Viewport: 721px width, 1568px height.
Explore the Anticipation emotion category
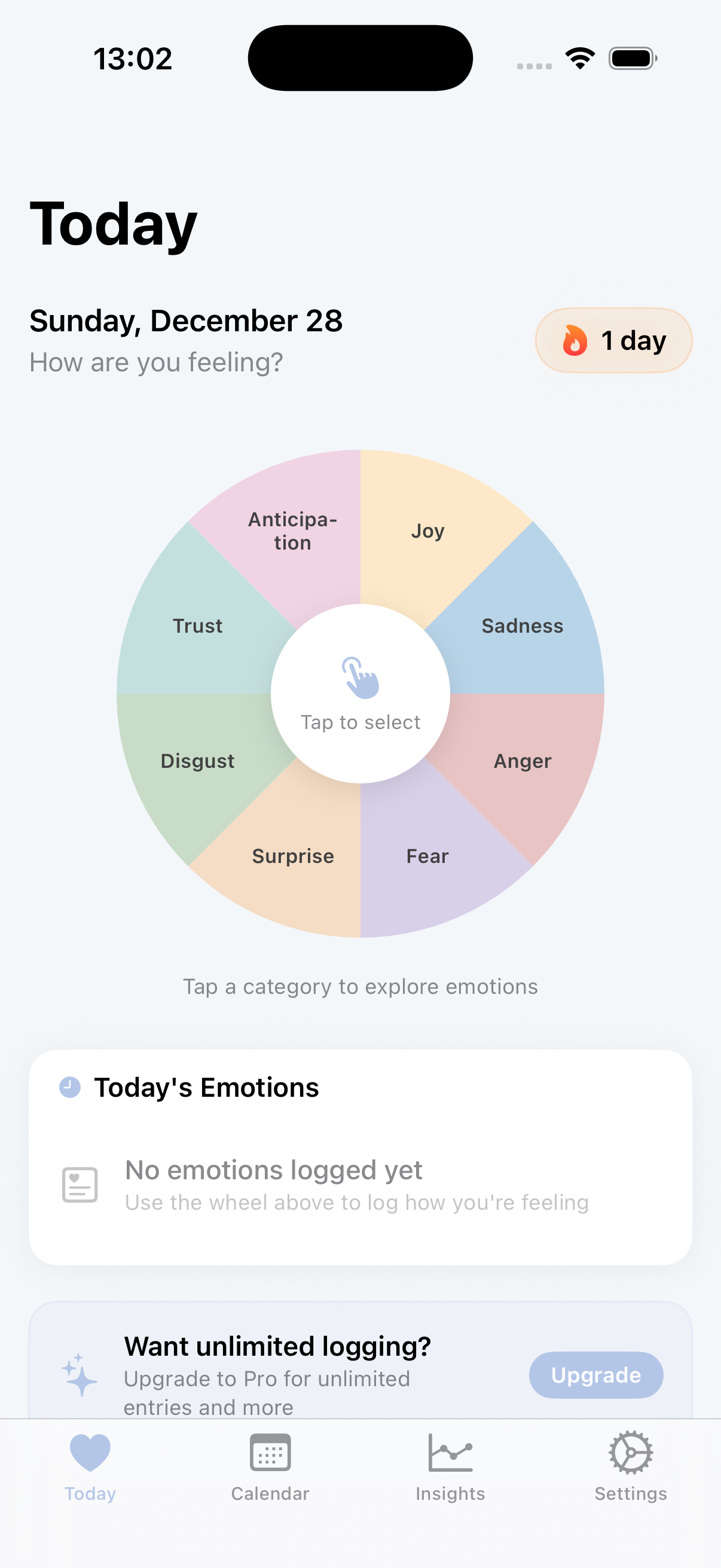(293, 531)
